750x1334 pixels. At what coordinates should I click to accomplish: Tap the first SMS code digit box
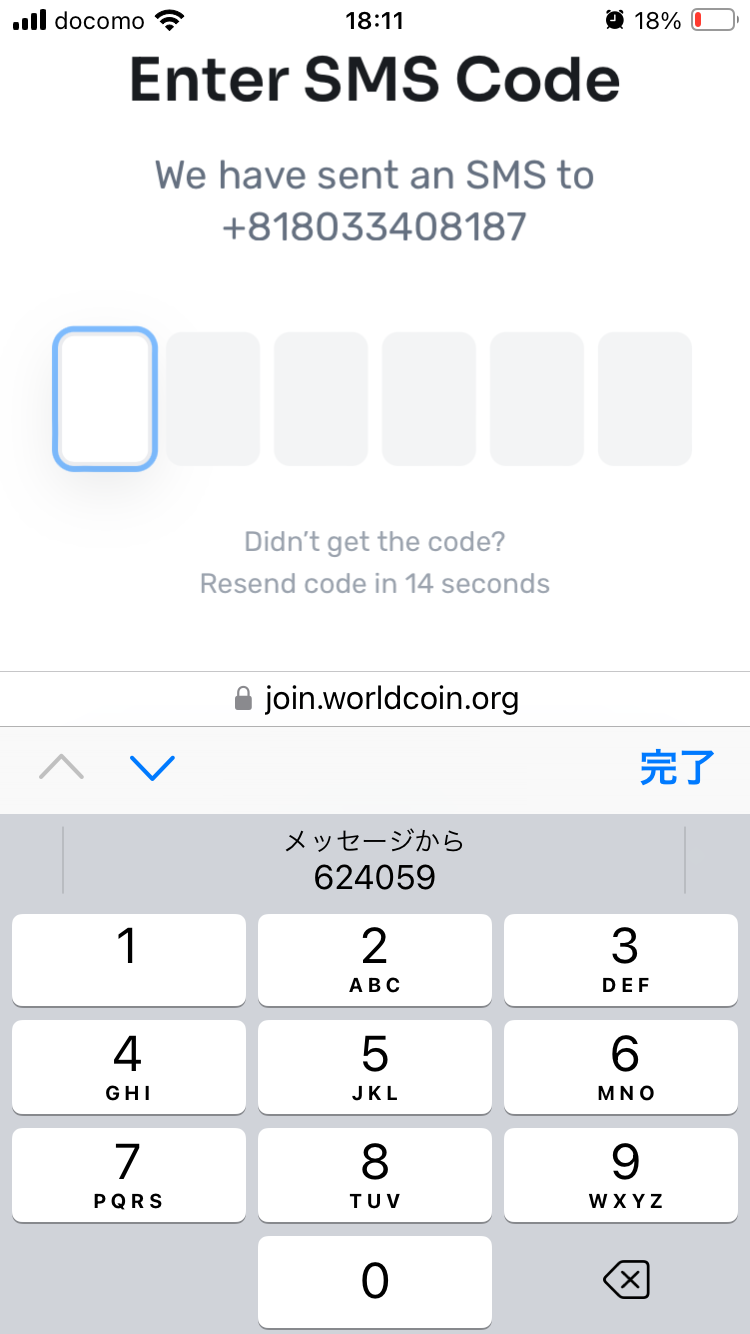(105, 399)
